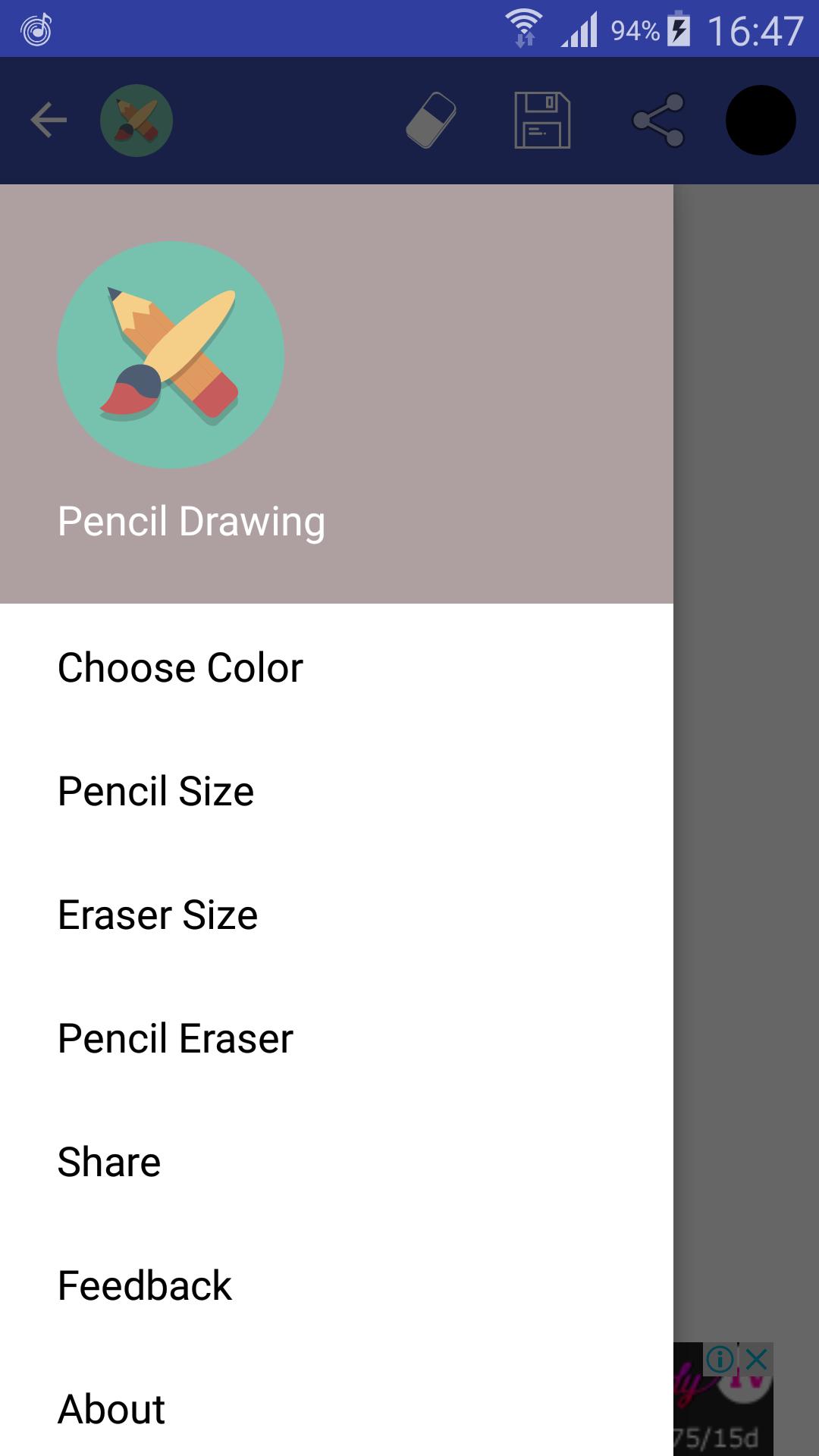Tap Share in the drawer menu
The width and height of the screenshot is (819, 1456).
(109, 1163)
